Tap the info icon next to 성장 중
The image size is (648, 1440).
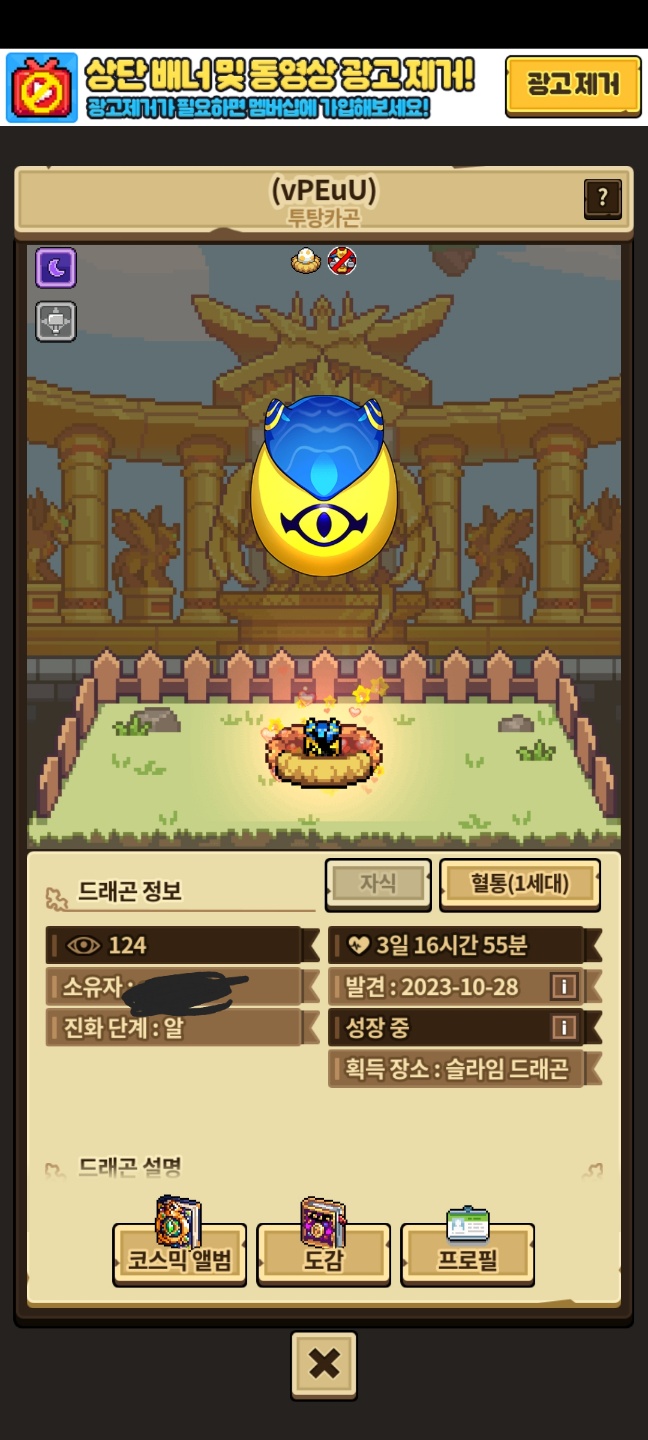point(564,1027)
